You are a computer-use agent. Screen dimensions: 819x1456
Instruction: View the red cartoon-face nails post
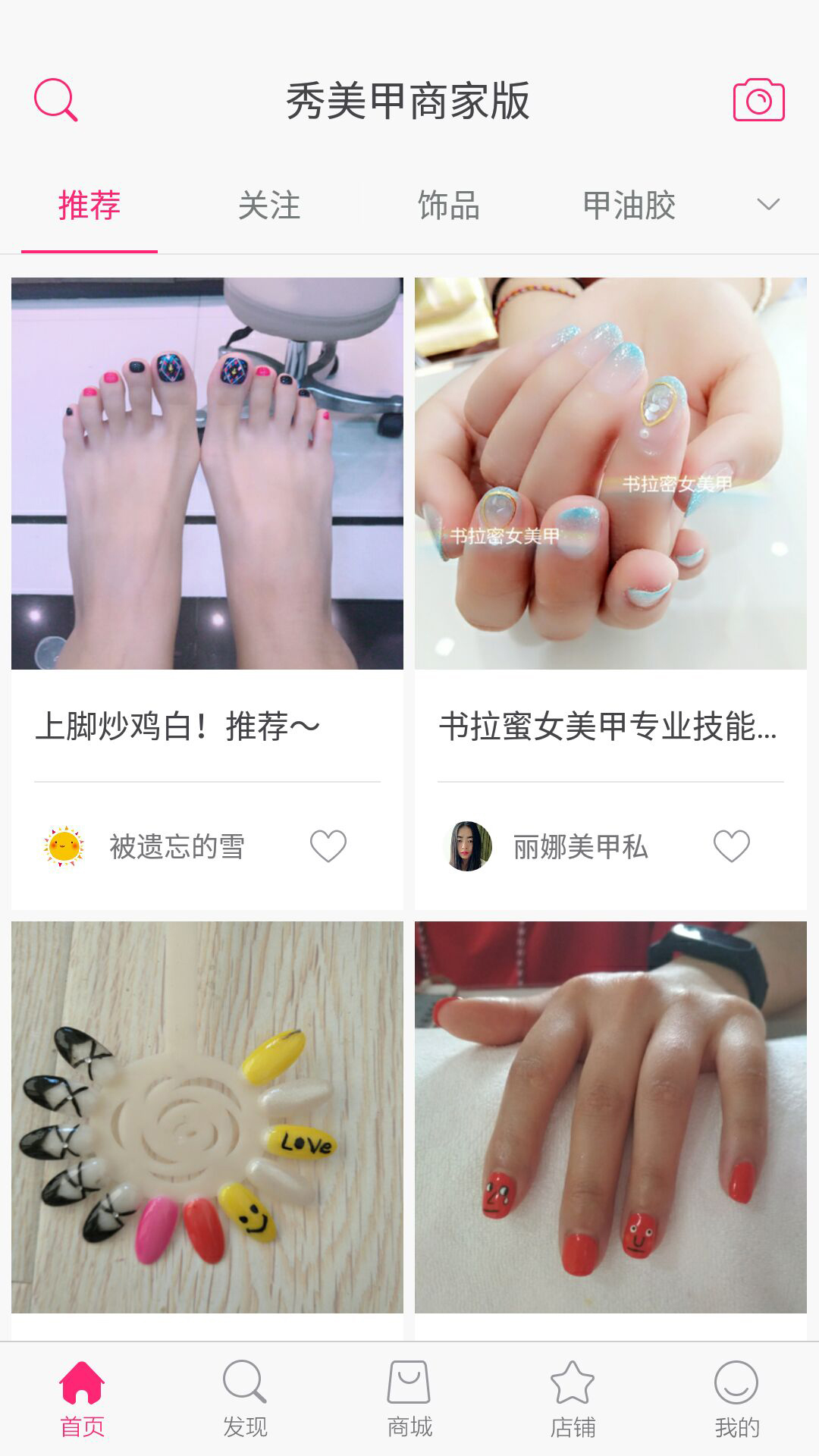tap(610, 1117)
